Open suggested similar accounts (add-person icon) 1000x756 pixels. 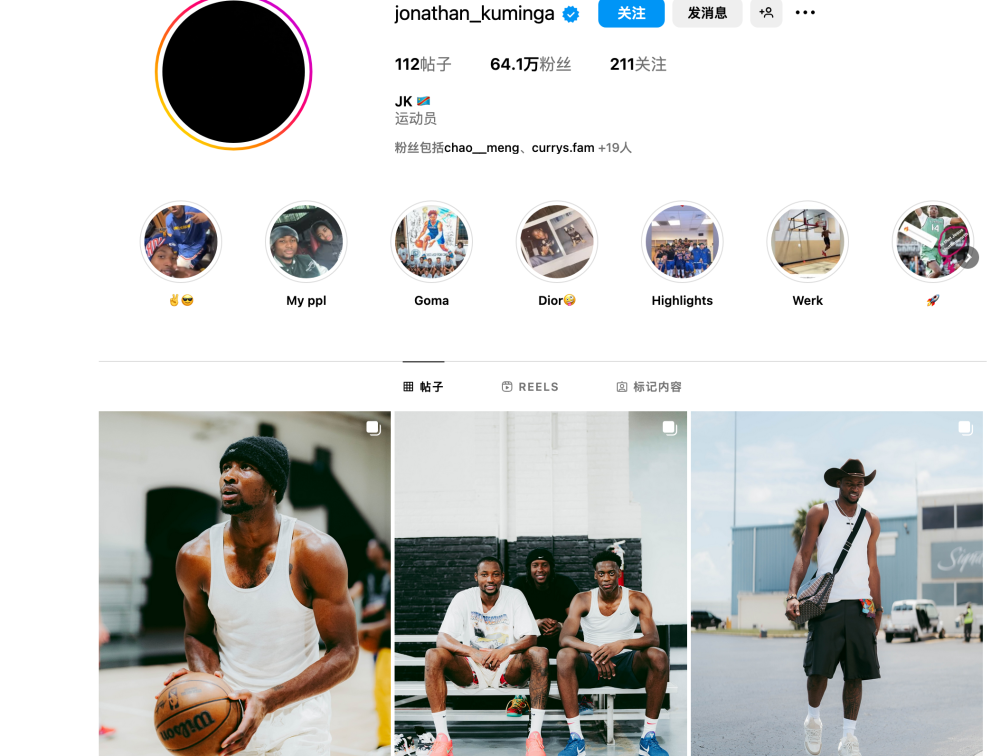[766, 13]
